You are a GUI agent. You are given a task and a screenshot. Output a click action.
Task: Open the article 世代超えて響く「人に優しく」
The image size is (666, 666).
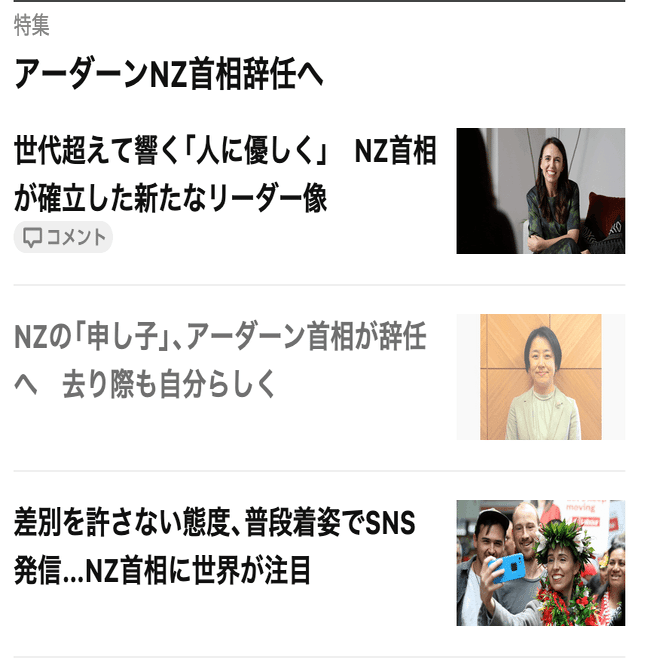pyautogui.click(x=224, y=174)
